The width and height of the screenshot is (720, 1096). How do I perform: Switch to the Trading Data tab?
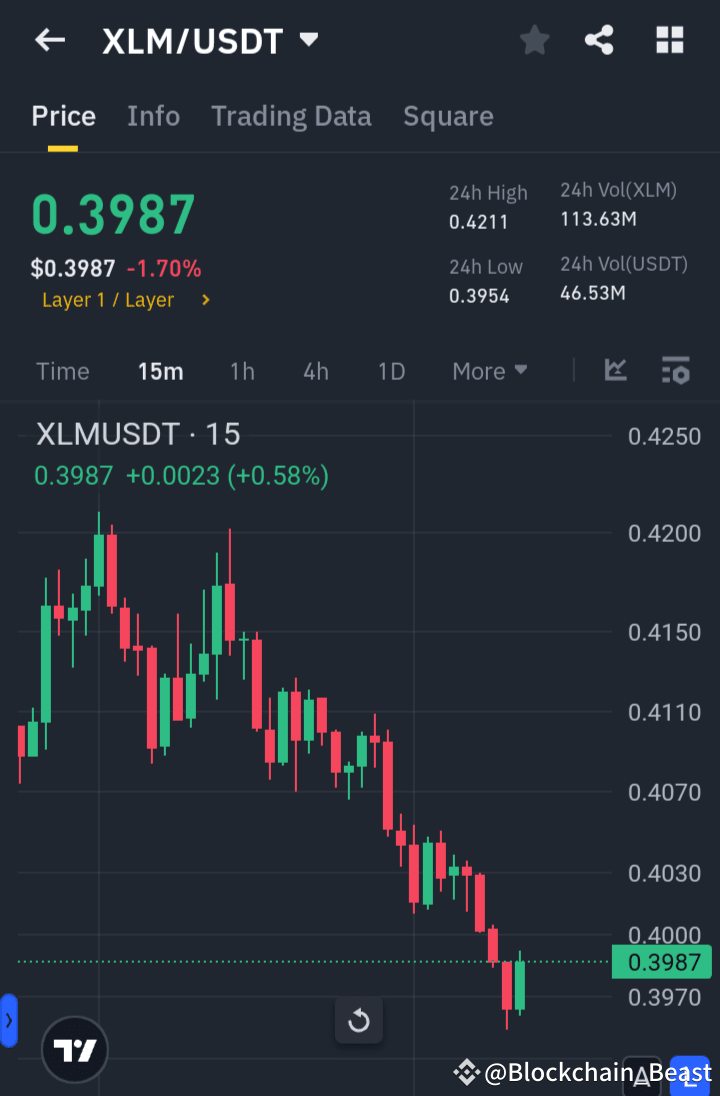click(291, 115)
